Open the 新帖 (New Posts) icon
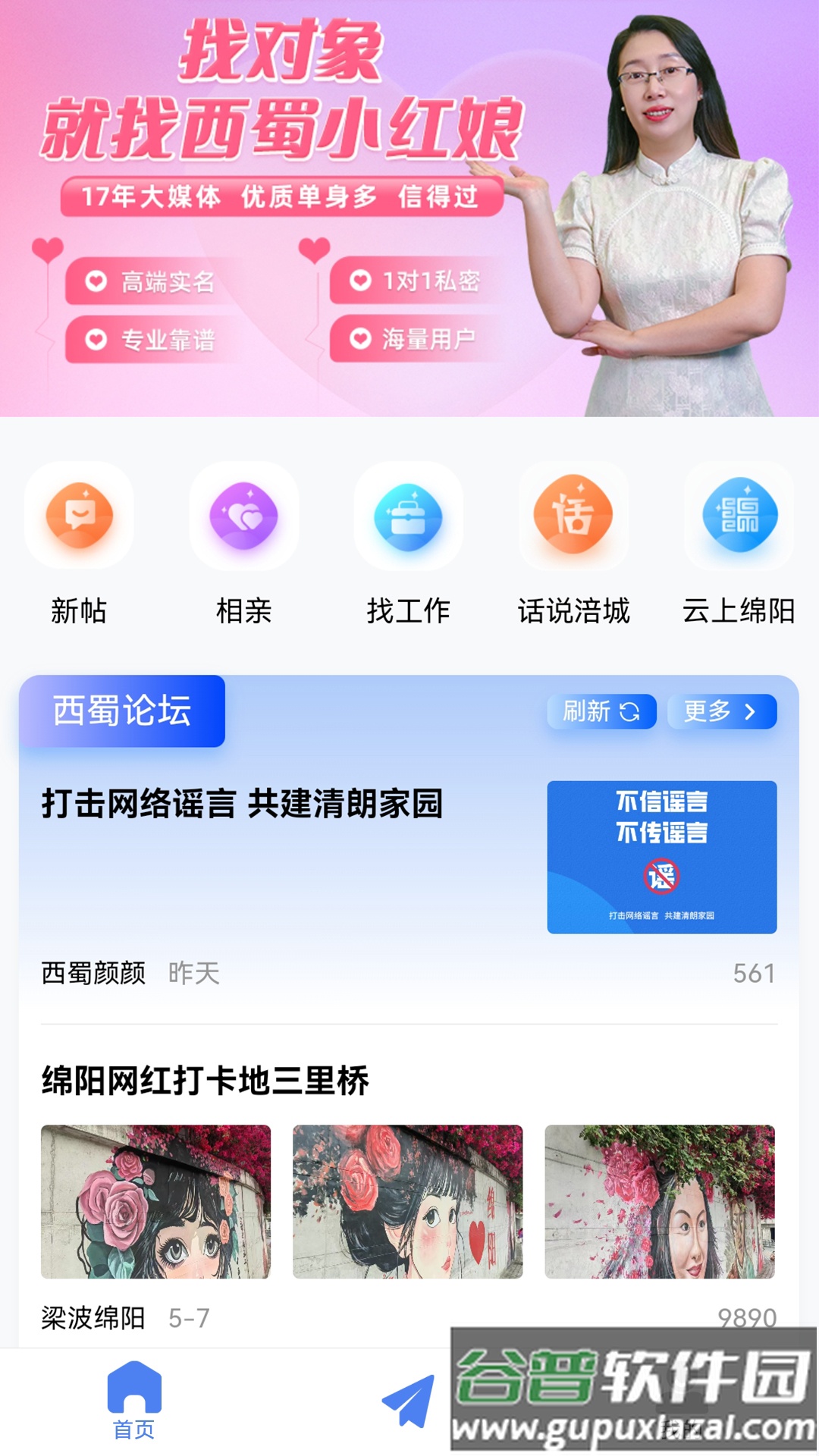This screenshot has height=1456, width=819. [x=79, y=516]
